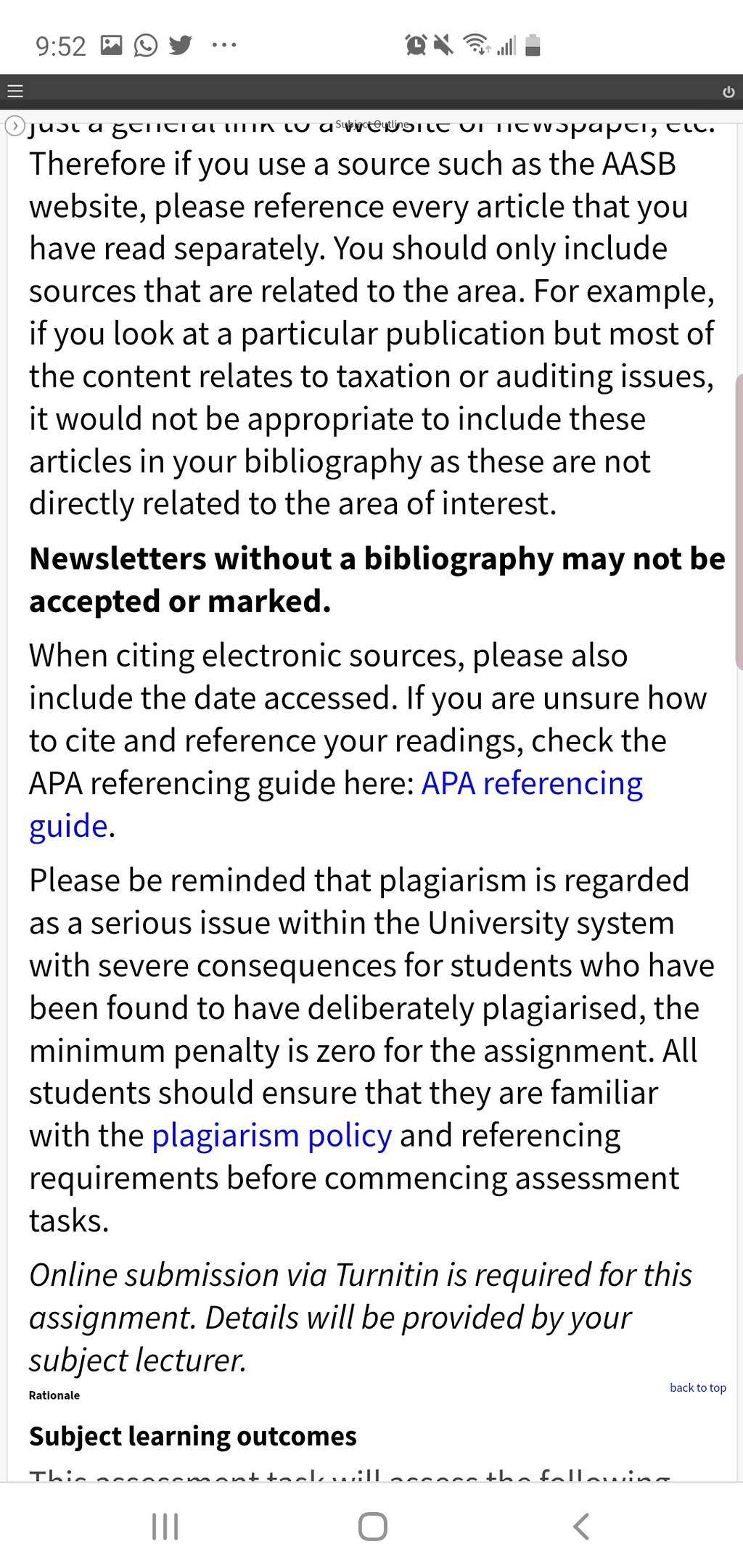Viewport: 743px width, 1568px height.
Task: Expand the side panel arrow
Action: 15,126
